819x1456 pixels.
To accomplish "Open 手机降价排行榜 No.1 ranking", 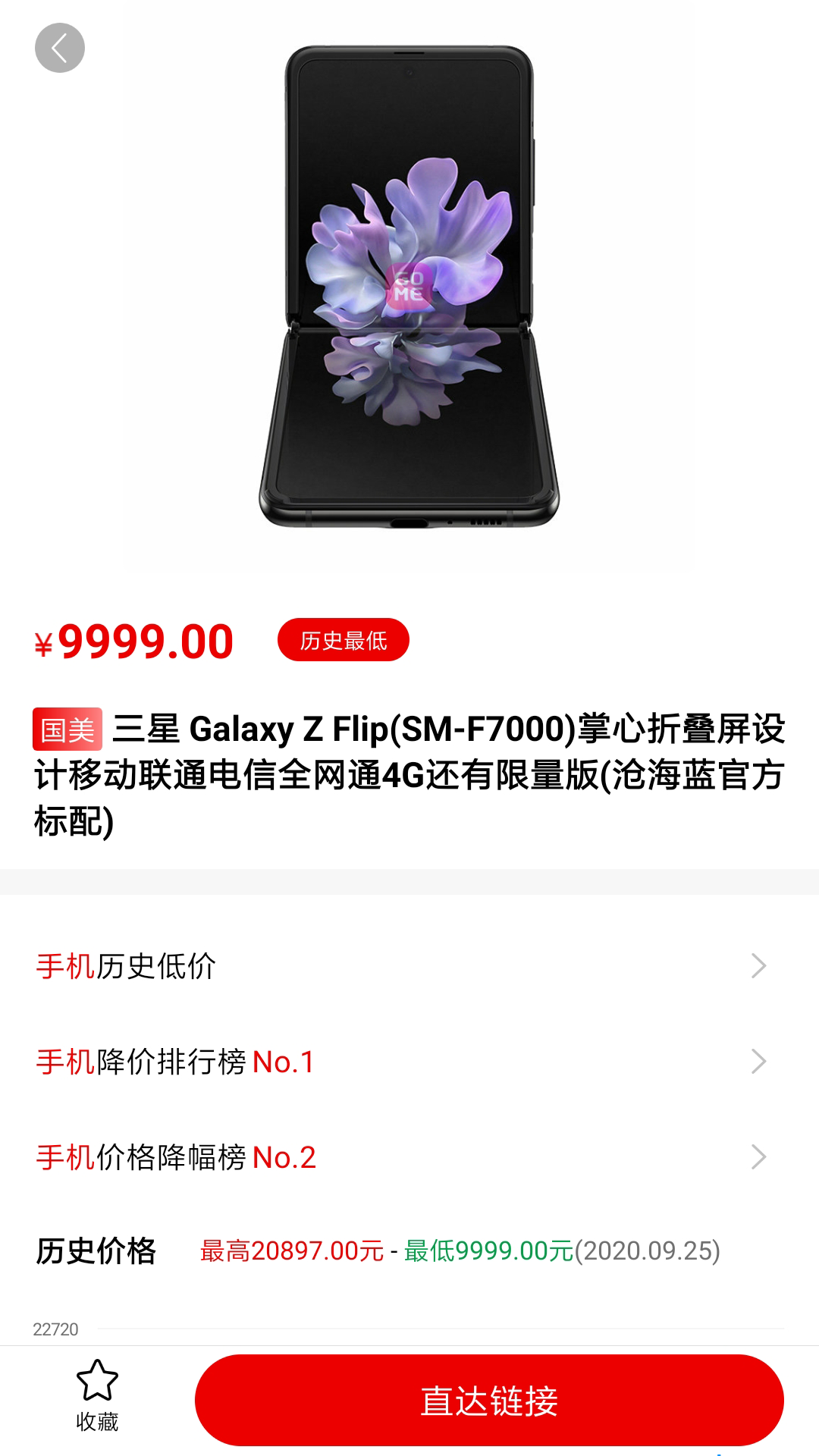I will coord(402,1062).
